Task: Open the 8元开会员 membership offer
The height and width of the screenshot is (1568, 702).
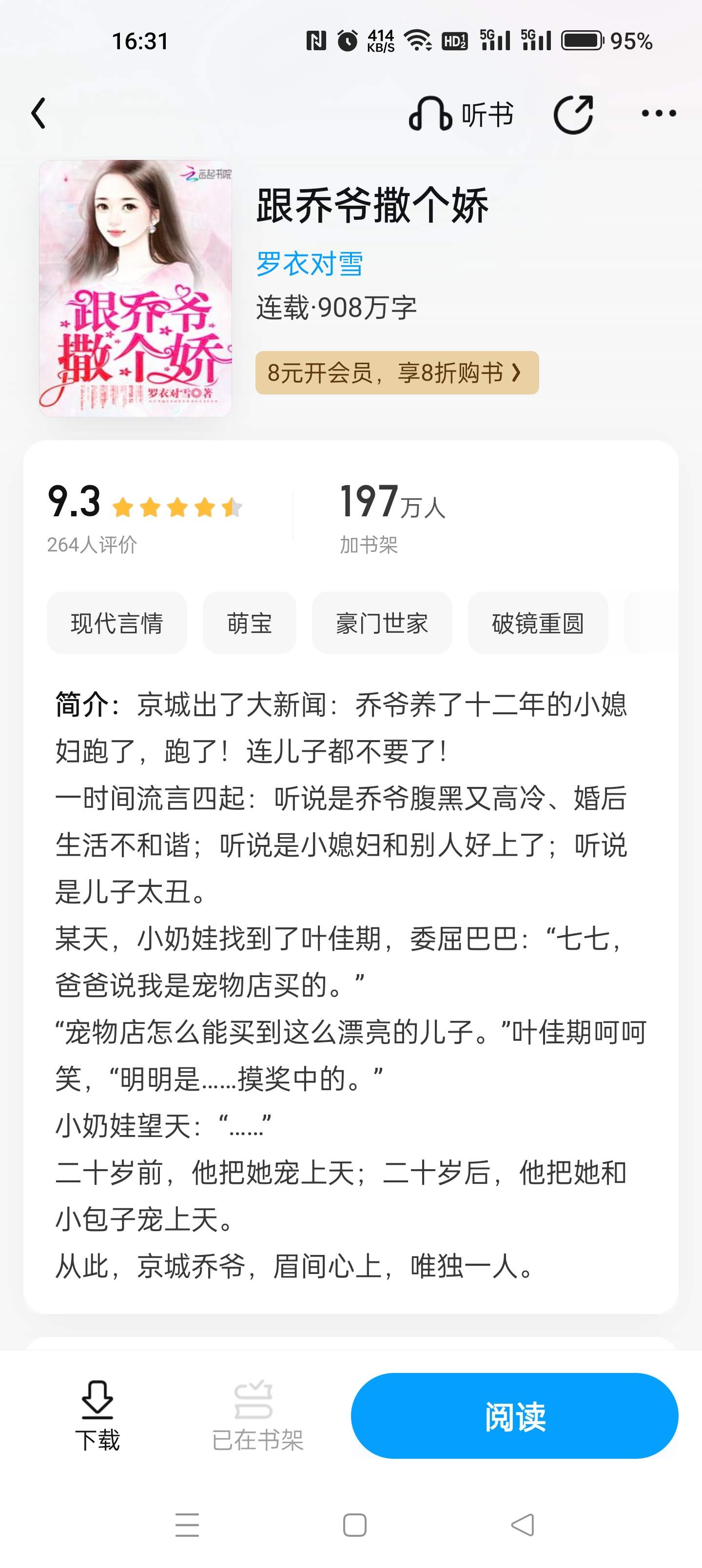Action: pyautogui.click(x=397, y=372)
